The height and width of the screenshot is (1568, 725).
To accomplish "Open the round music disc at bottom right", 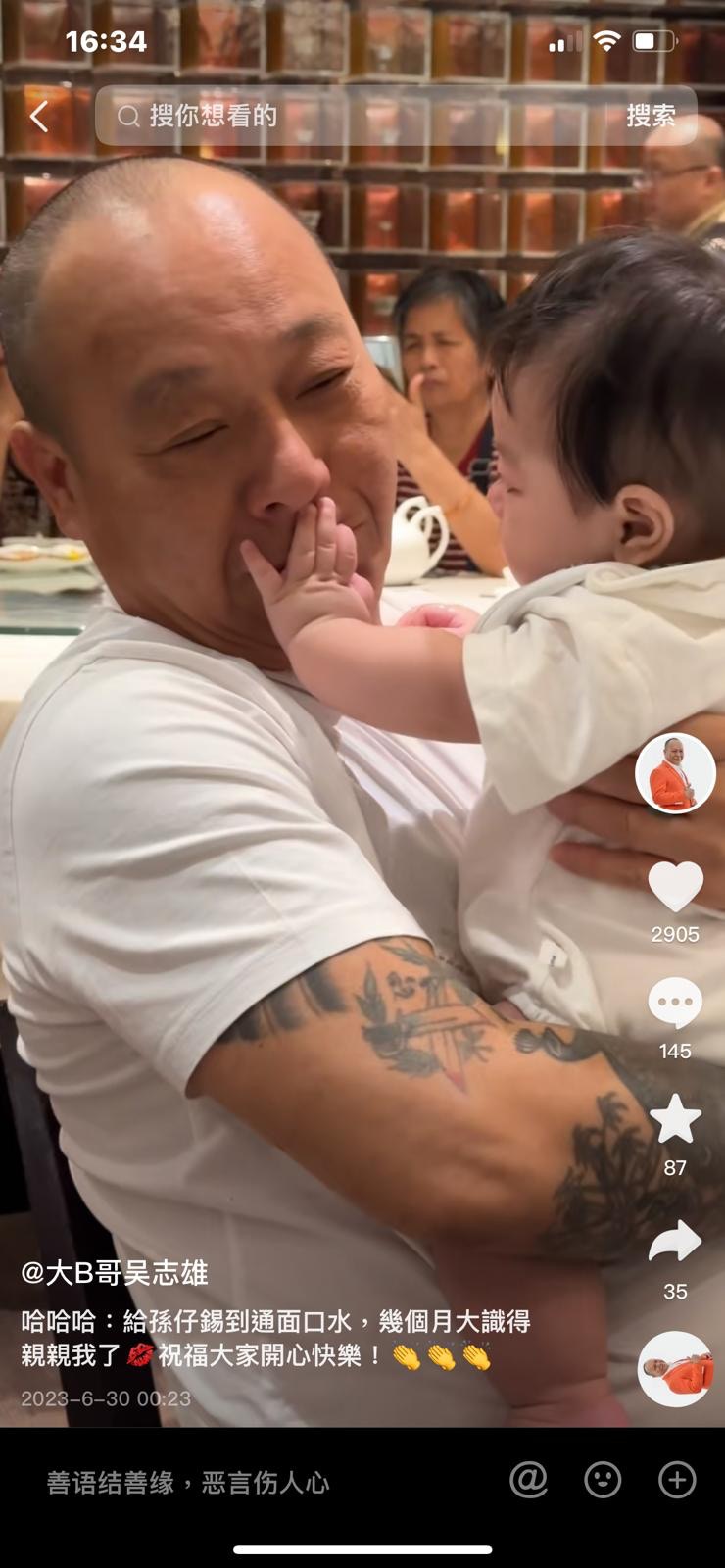I will coord(675,1369).
